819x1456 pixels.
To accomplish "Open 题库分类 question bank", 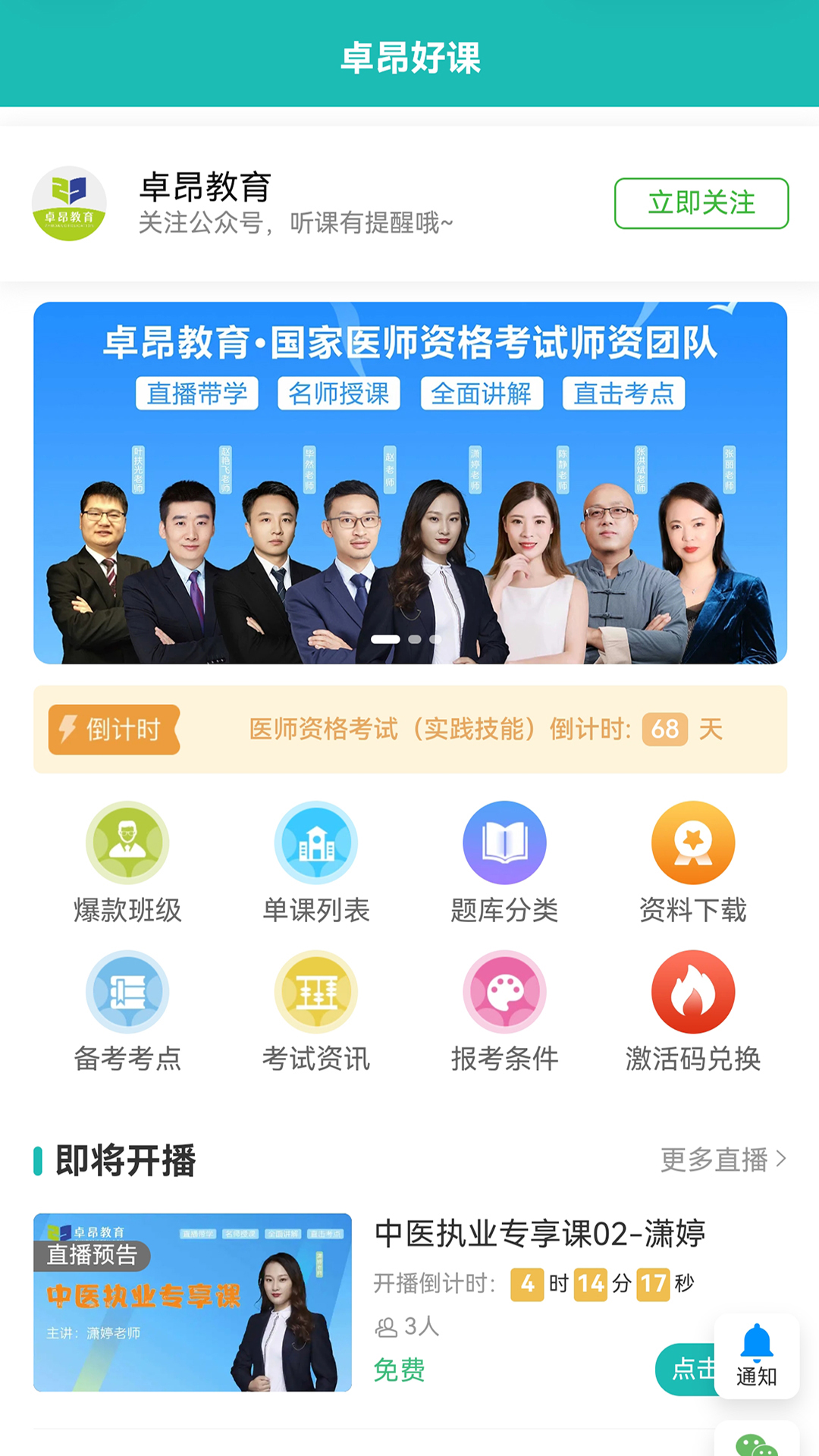I will 504,862.
